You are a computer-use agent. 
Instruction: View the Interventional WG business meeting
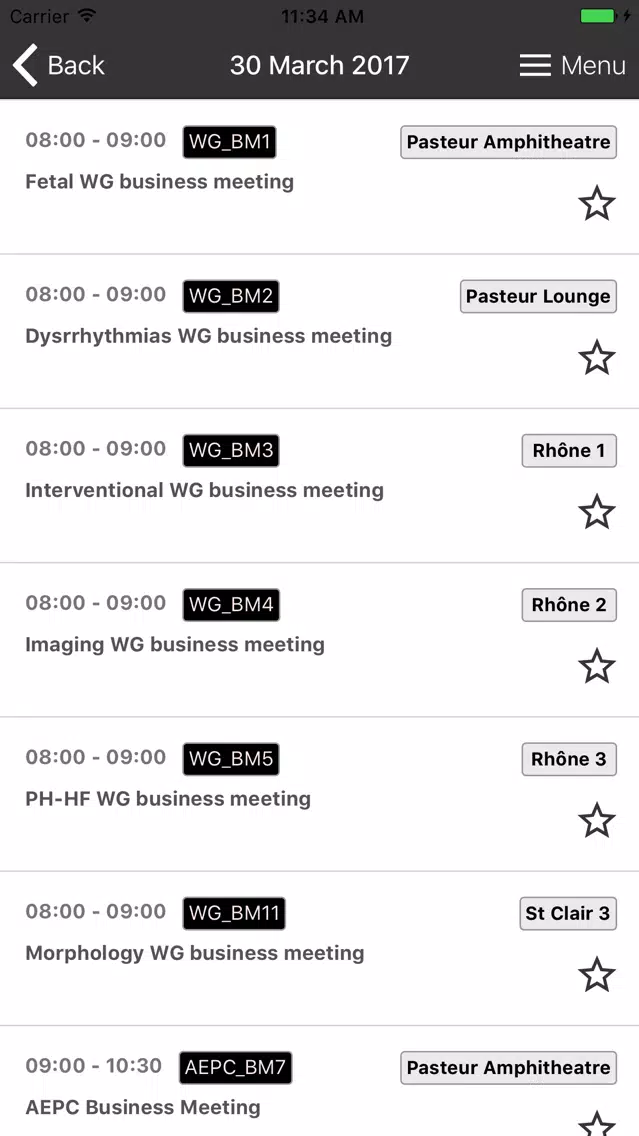320,485
